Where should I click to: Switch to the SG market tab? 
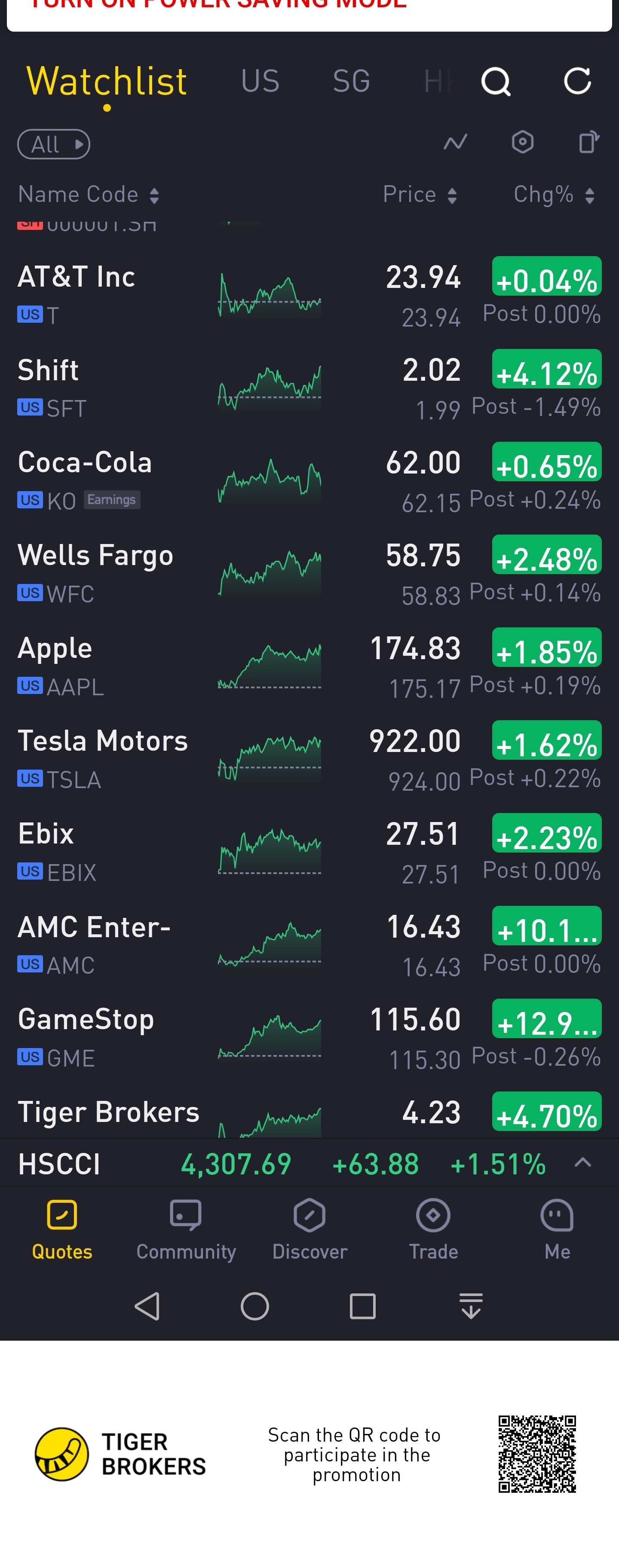351,82
